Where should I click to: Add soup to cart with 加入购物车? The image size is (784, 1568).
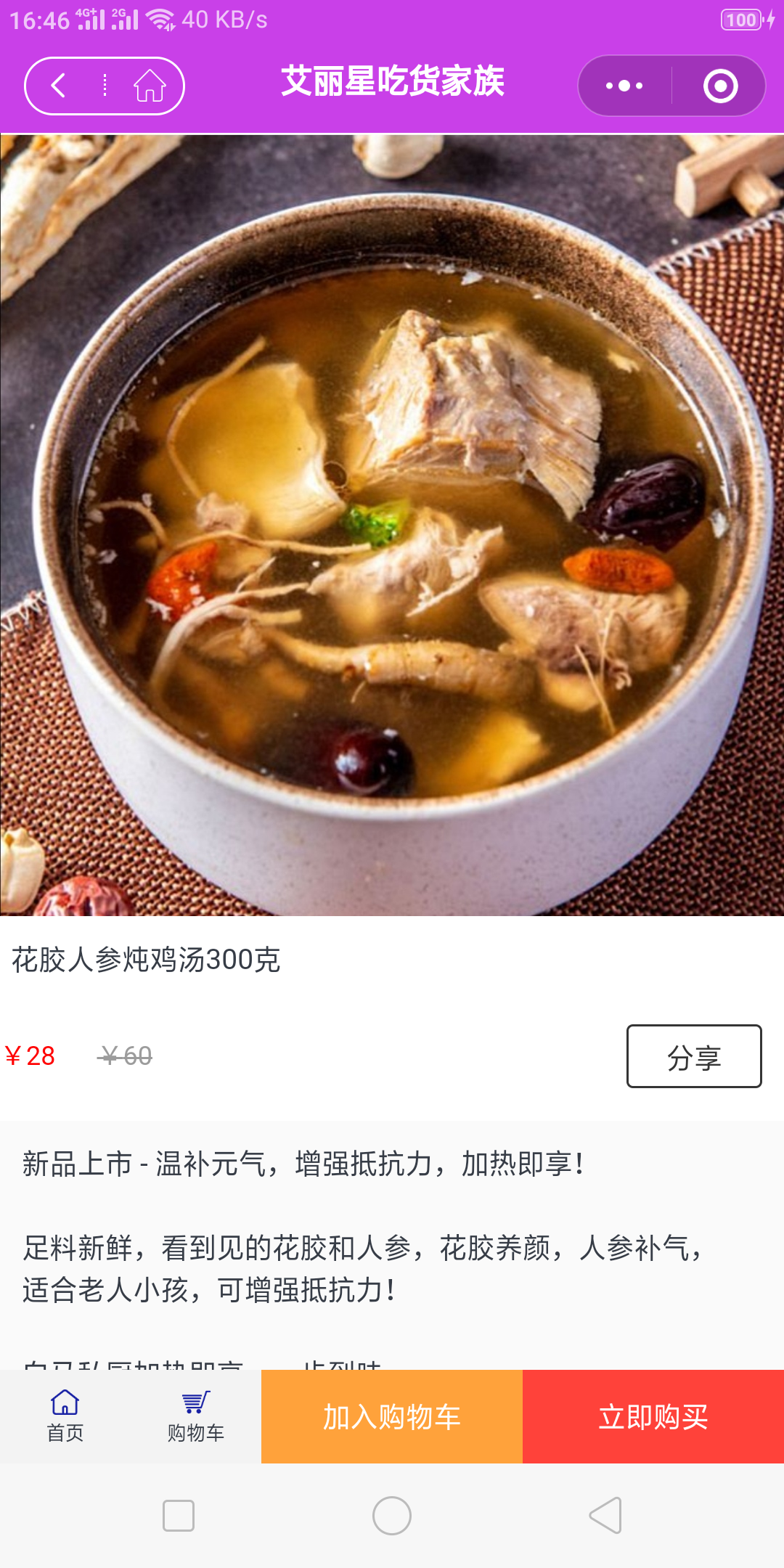392,1416
